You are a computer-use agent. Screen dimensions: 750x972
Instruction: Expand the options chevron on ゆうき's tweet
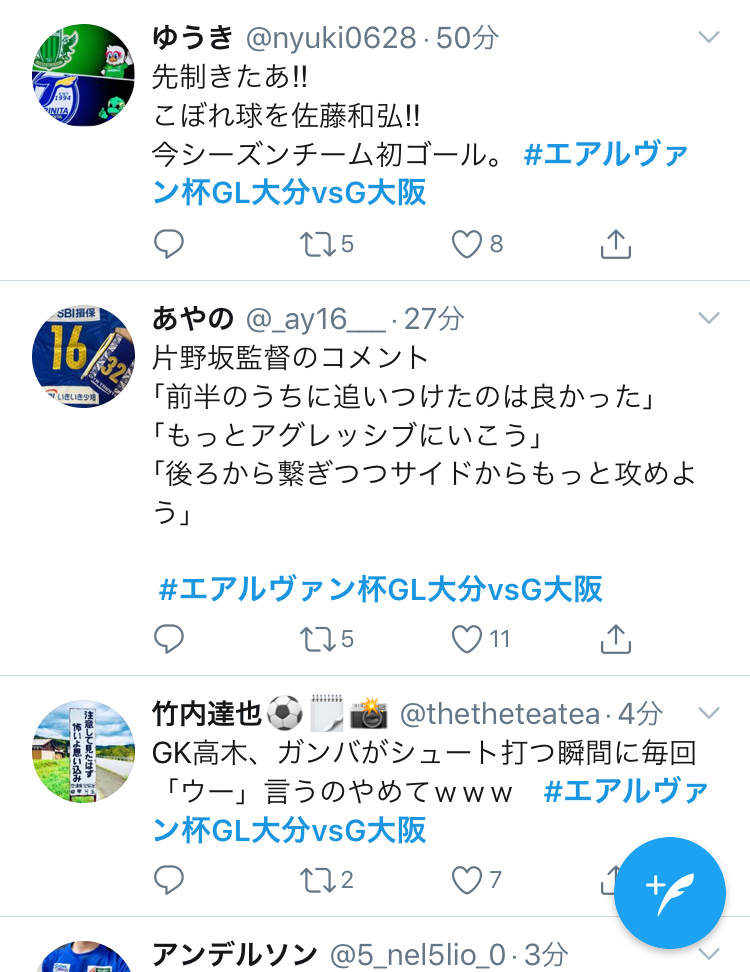tap(708, 38)
